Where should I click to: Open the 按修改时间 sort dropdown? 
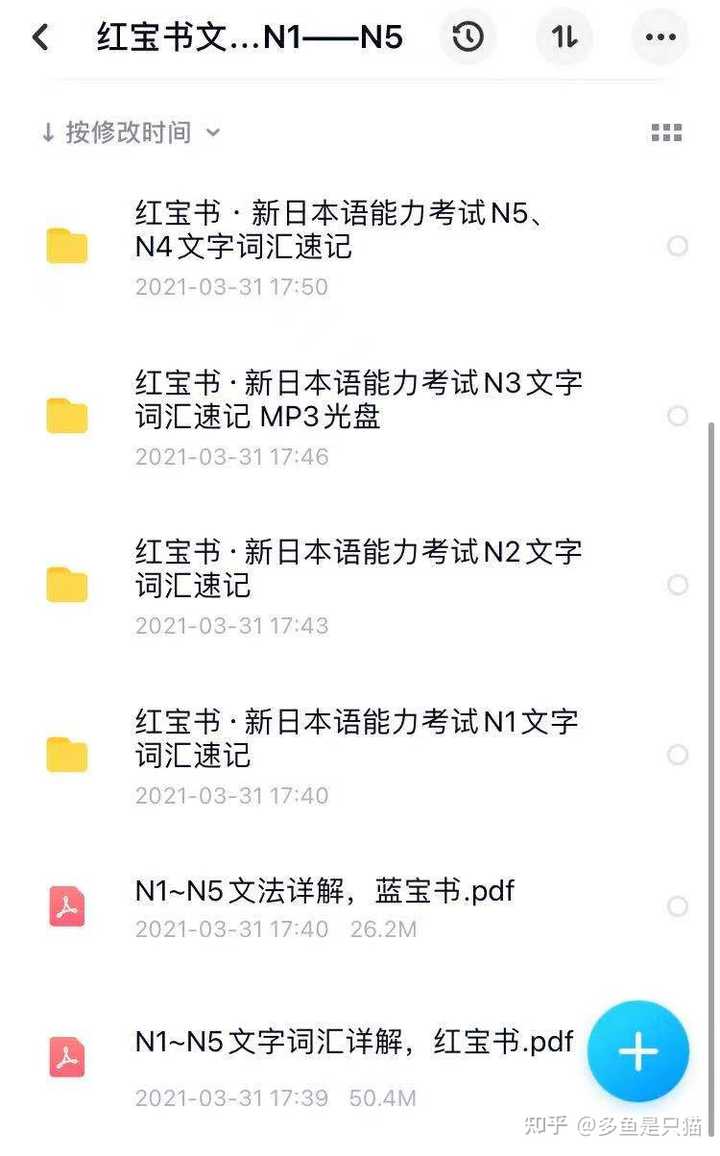[130, 132]
